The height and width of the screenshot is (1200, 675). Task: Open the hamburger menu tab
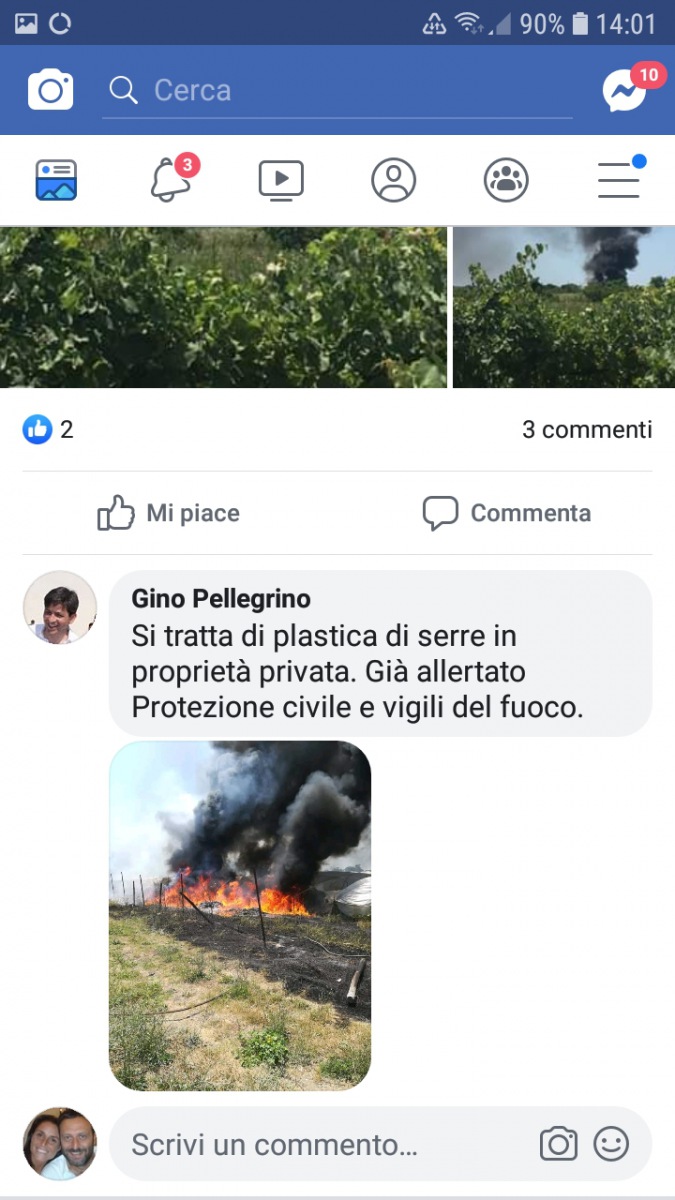coord(619,181)
